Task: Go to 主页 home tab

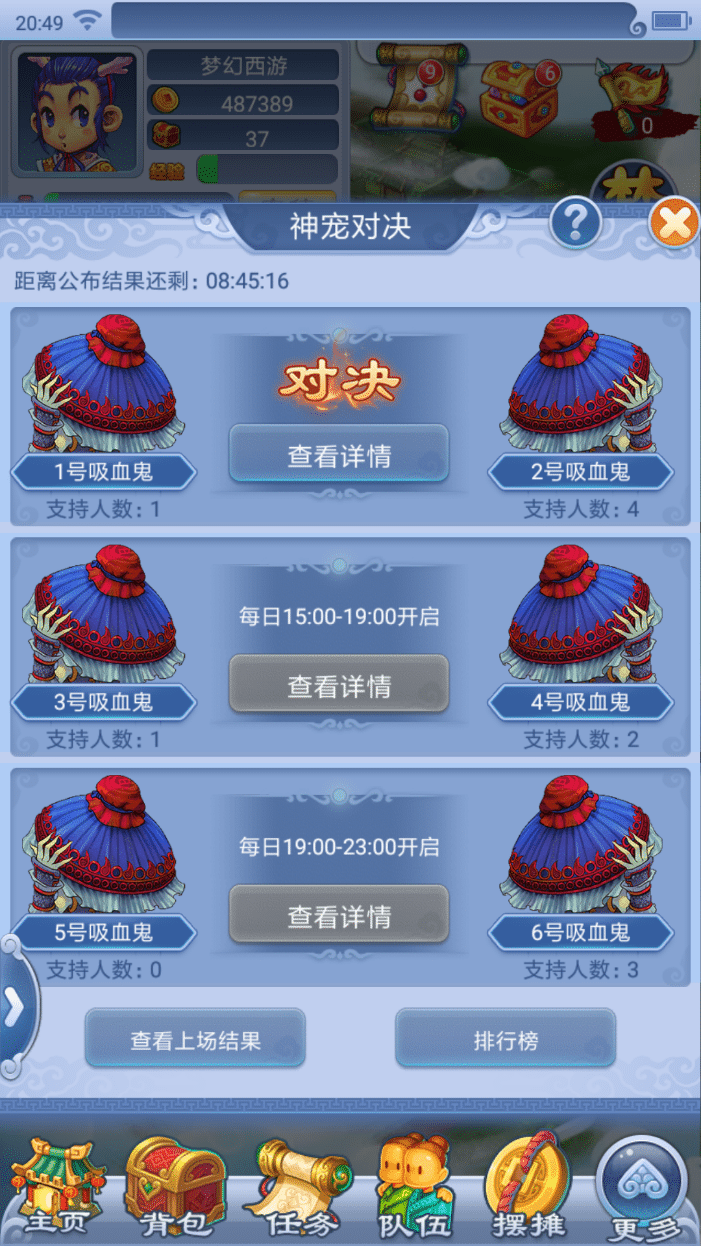Action: click(57, 1186)
